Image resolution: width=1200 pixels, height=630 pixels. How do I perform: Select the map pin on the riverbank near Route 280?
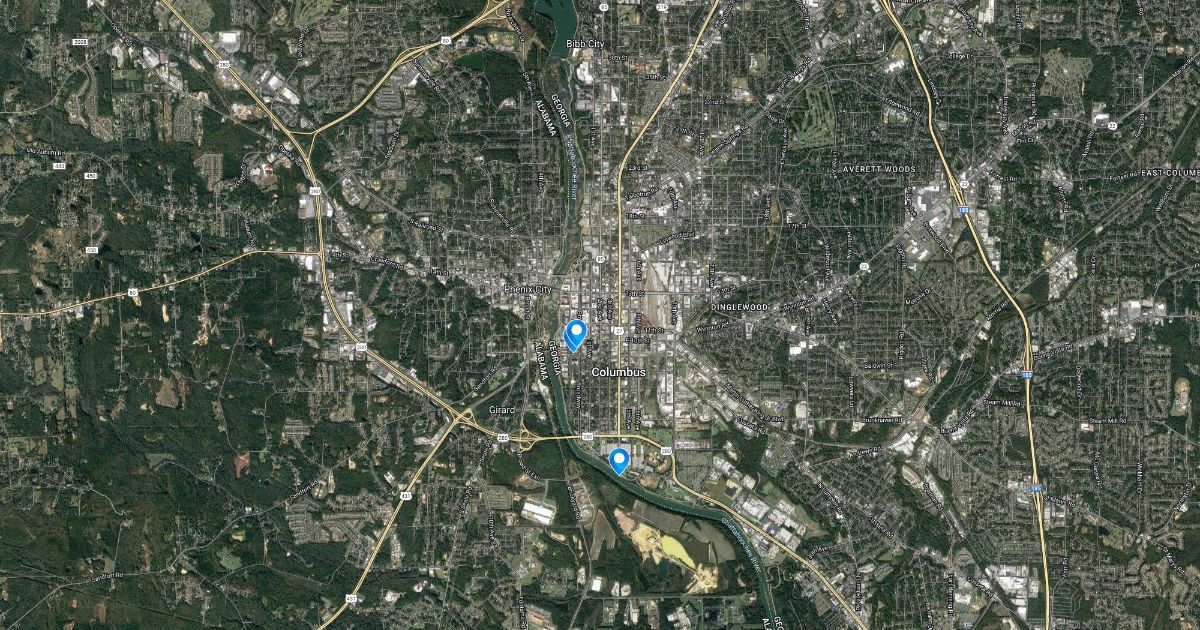pyautogui.click(x=619, y=460)
